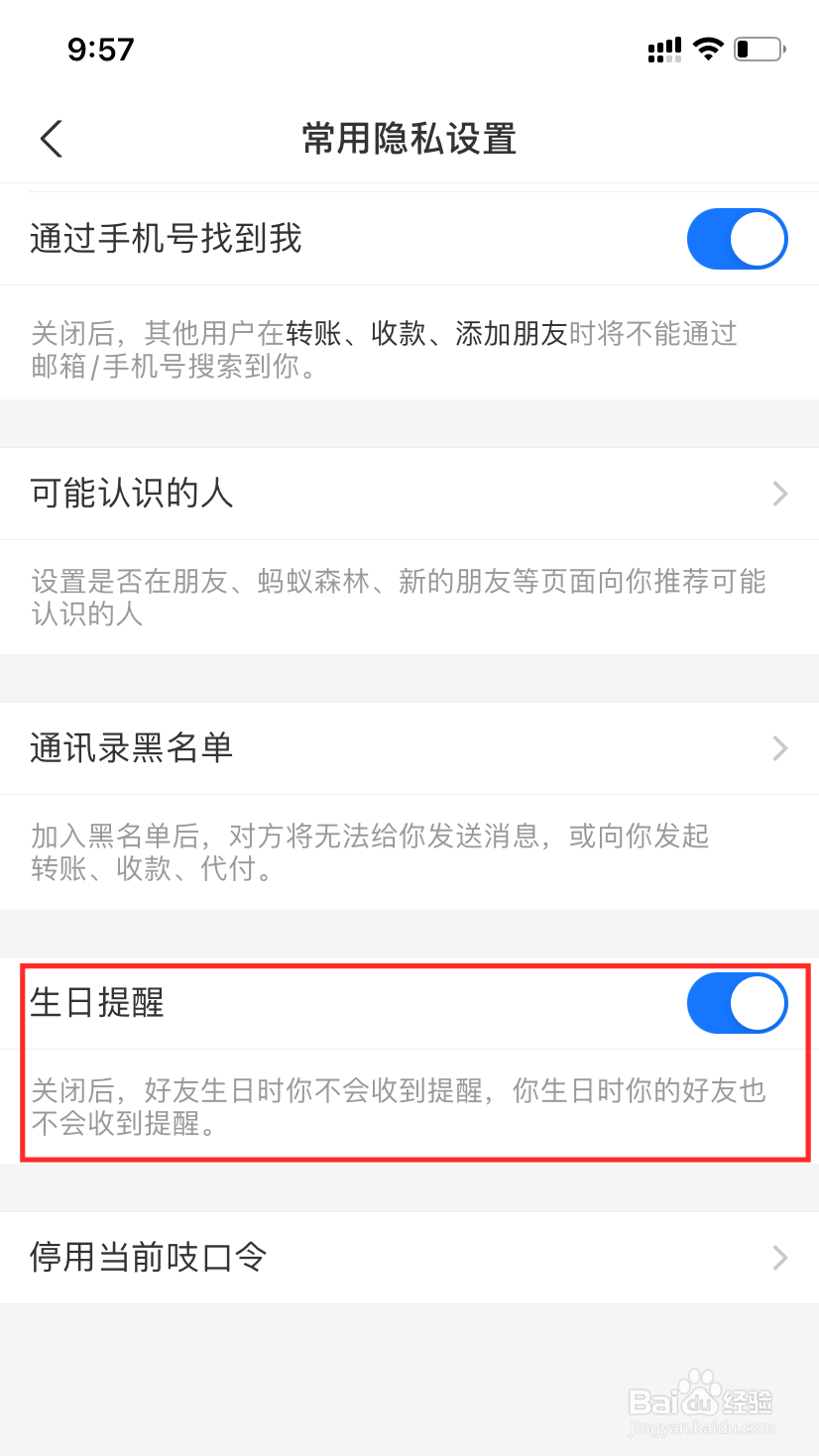
Task: Click the chevron beside 通讯录黑名单
Action: (780, 748)
